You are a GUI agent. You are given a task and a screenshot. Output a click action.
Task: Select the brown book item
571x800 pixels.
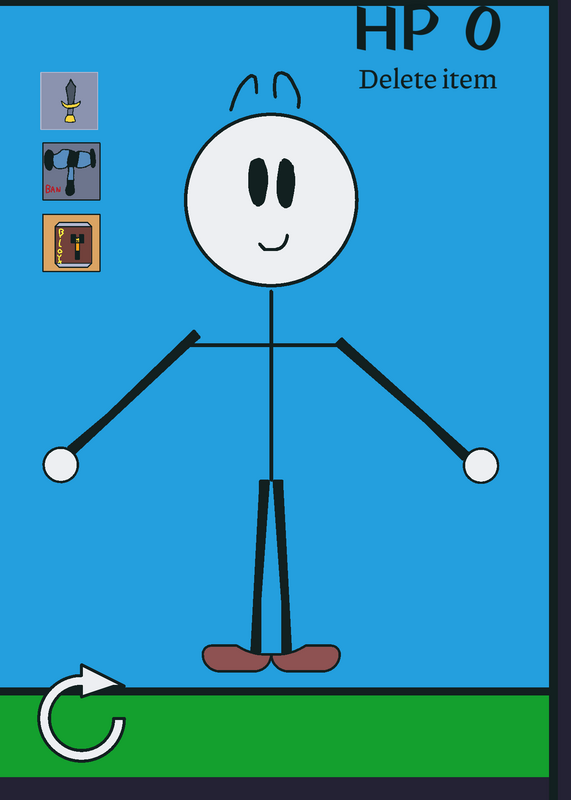(x=71, y=243)
